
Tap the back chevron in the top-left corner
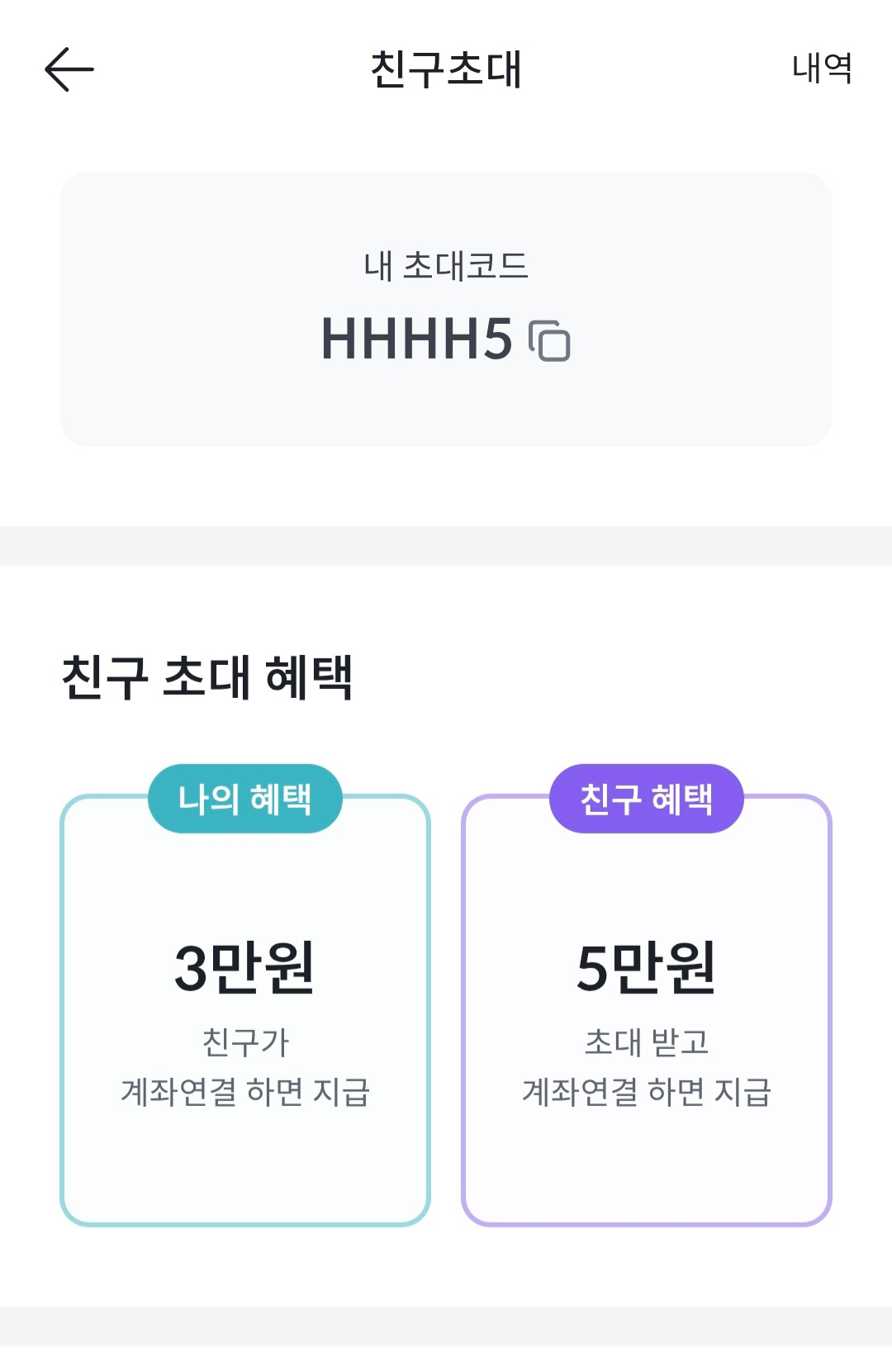click(x=69, y=69)
